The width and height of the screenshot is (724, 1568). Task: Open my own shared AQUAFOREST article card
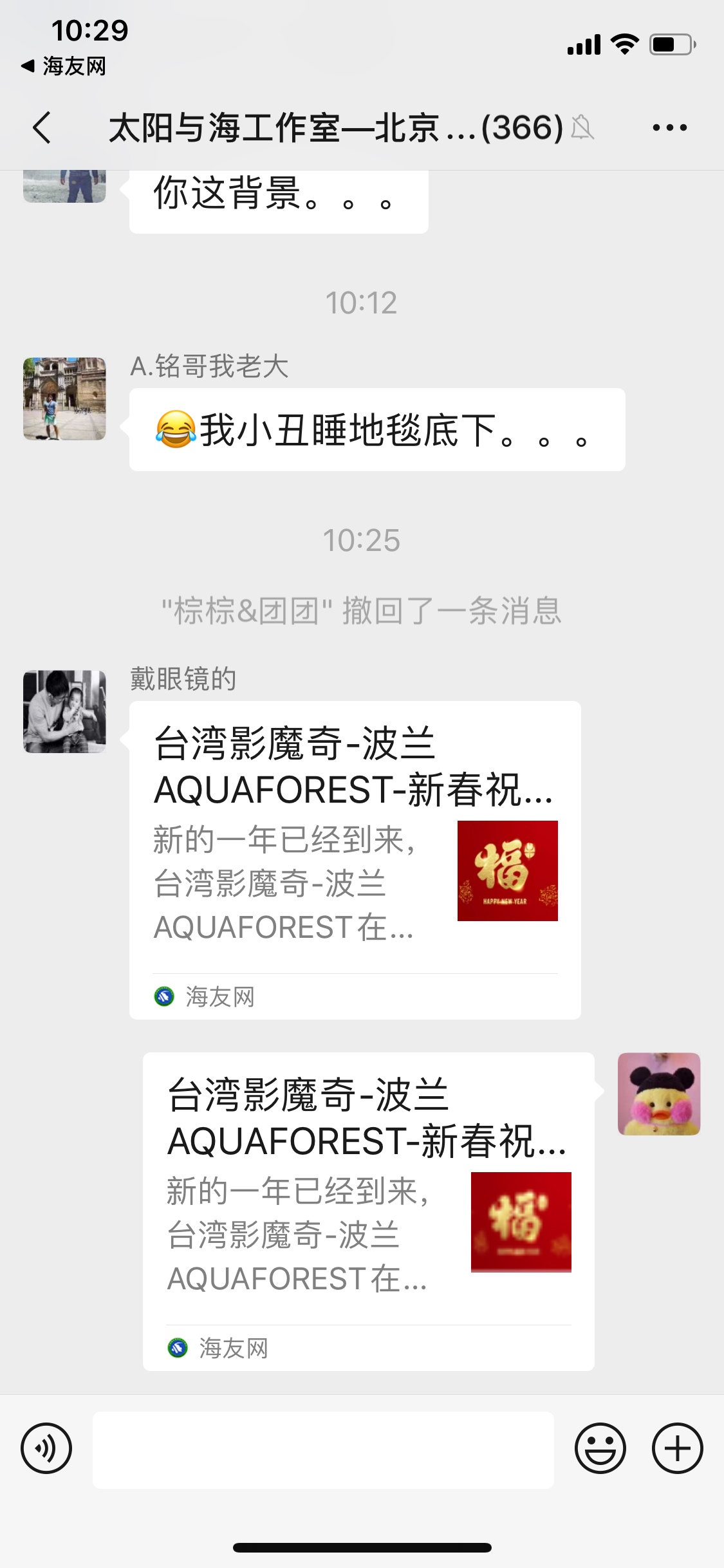[367, 1210]
